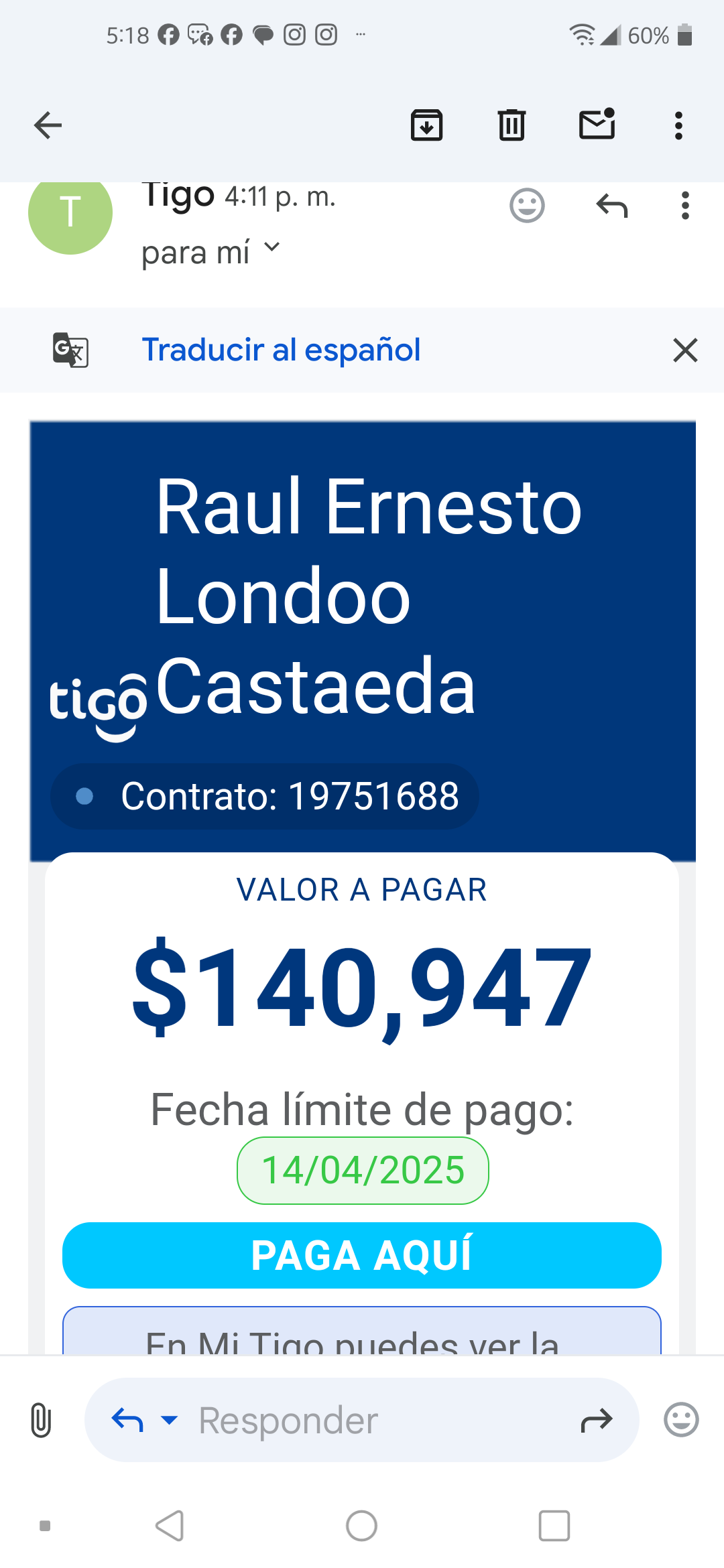
Task: Open more options for Tigo's message
Action: [684, 206]
